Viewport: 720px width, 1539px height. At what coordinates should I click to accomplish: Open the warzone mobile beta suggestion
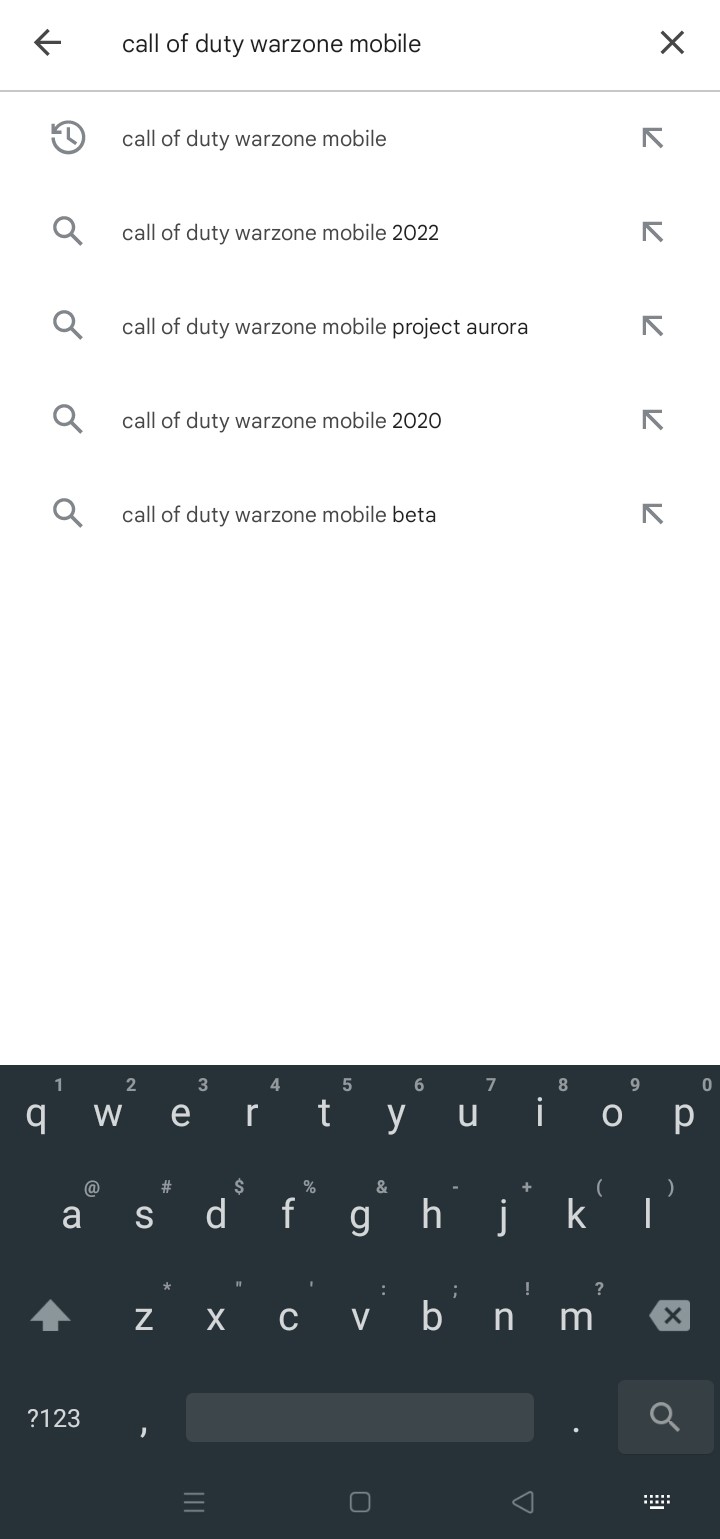[x=278, y=514]
